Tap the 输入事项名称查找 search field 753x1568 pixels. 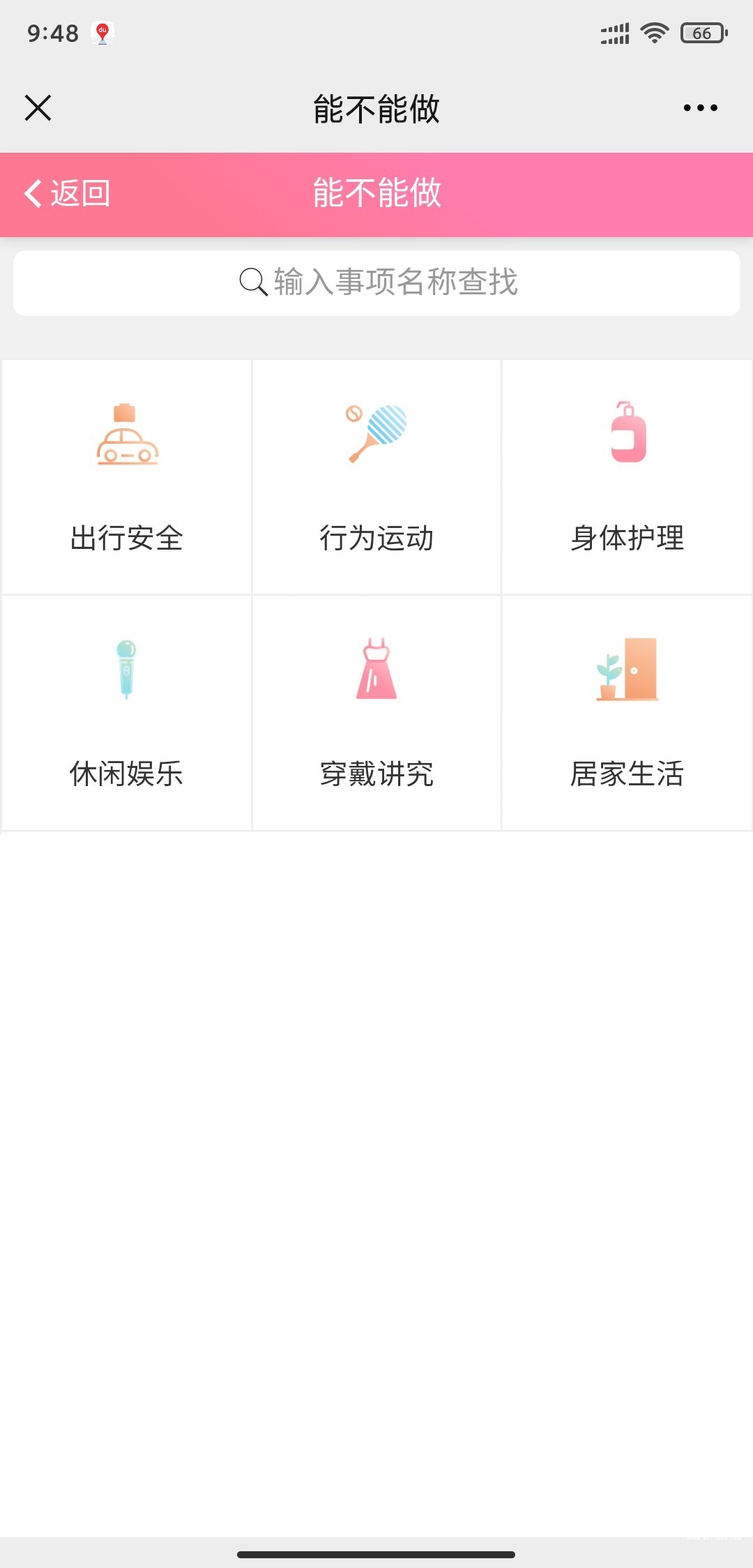376,282
